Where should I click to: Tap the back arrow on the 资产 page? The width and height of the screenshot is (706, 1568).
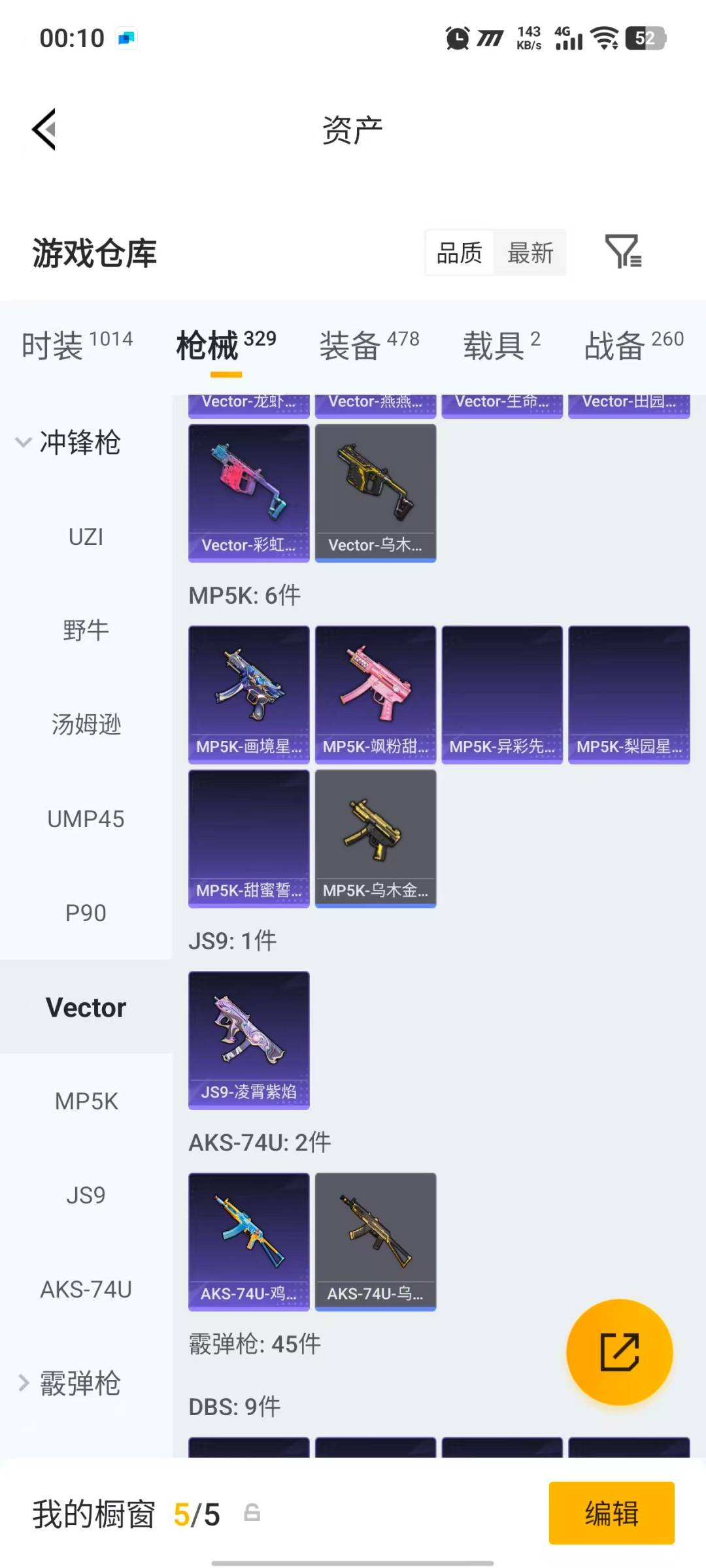(x=43, y=128)
